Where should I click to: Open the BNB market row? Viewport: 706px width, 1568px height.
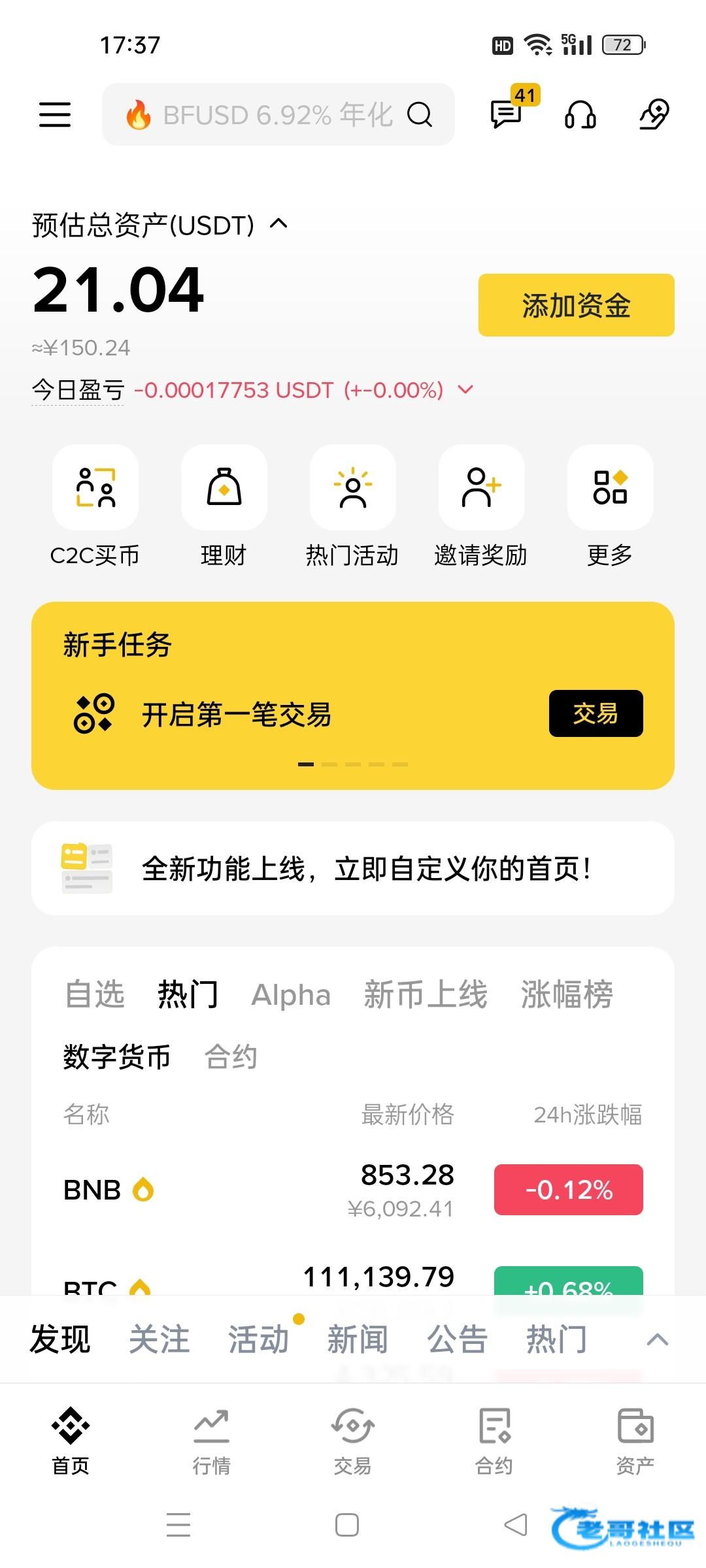click(x=353, y=1190)
